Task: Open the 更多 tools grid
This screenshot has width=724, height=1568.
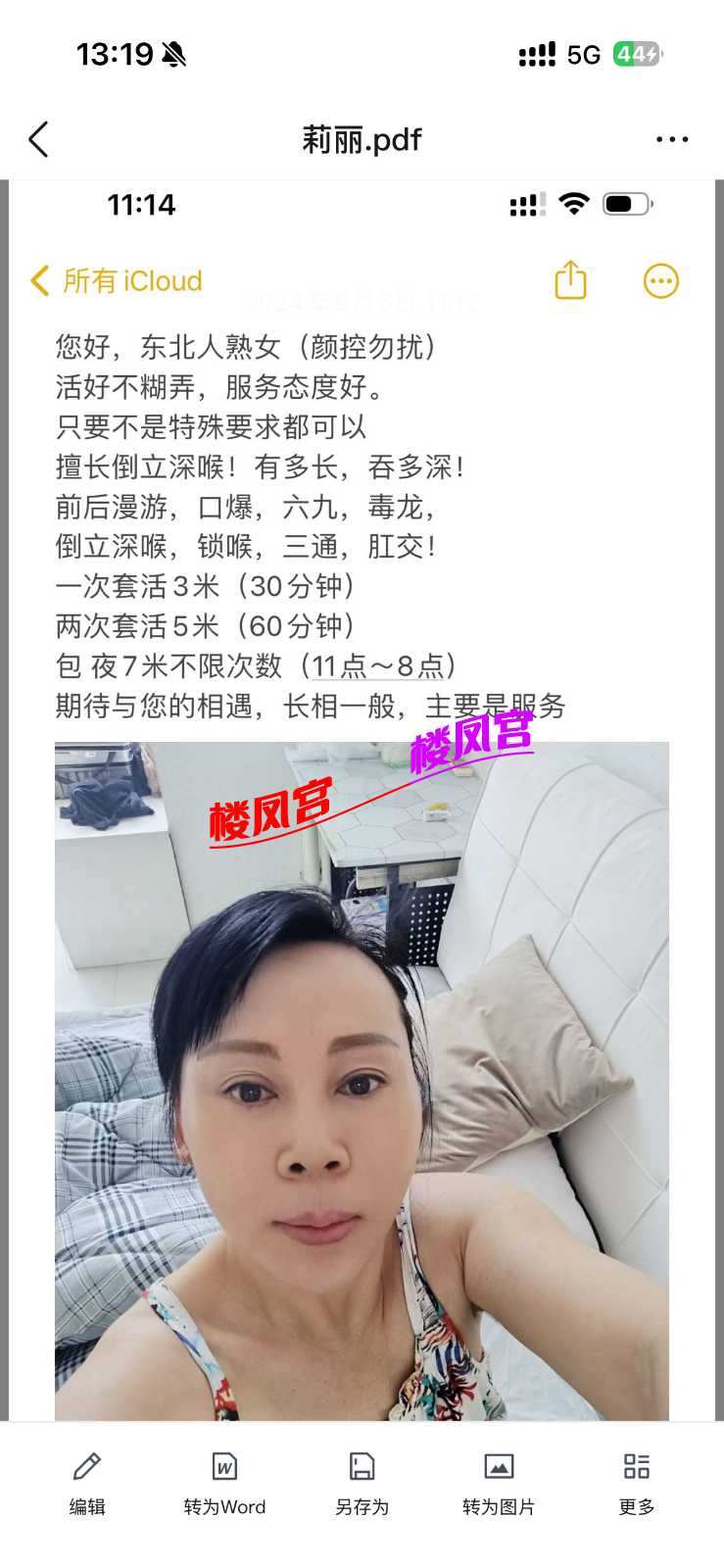Action: click(x=636, y=1483)
